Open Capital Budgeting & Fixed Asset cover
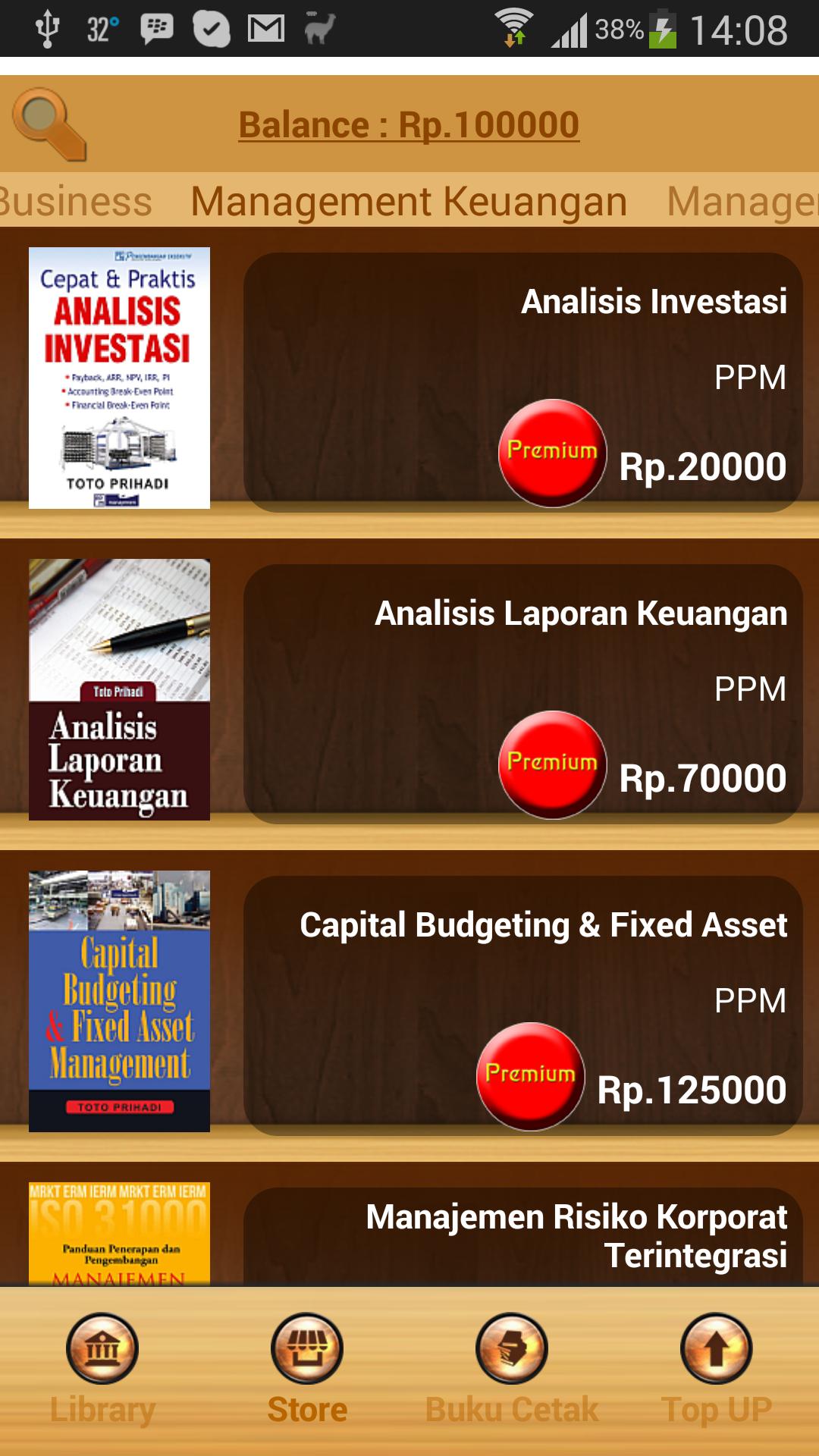This screenshot has height=1456, width=819. click(119, 1001)
